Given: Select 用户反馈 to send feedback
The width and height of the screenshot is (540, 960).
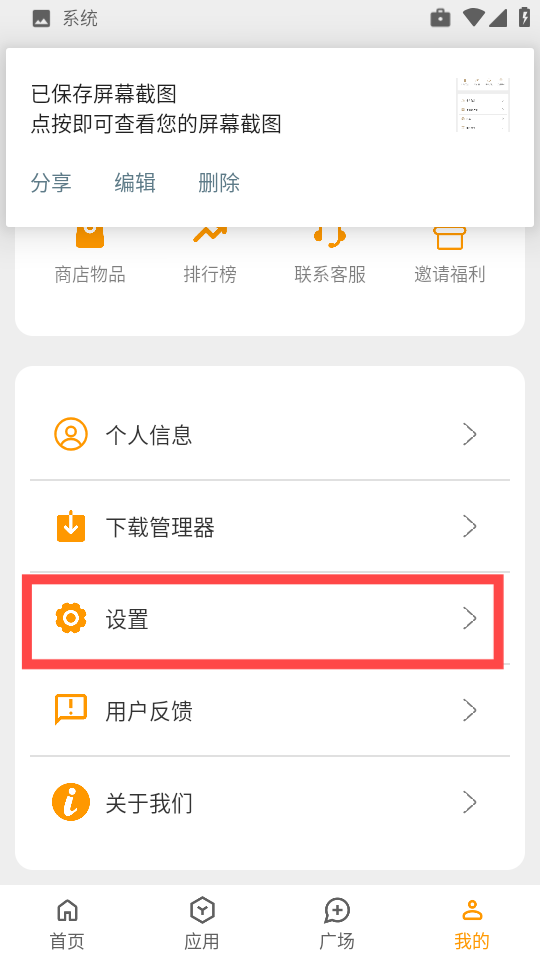Looking at the screenshot, I should (270, 710).
